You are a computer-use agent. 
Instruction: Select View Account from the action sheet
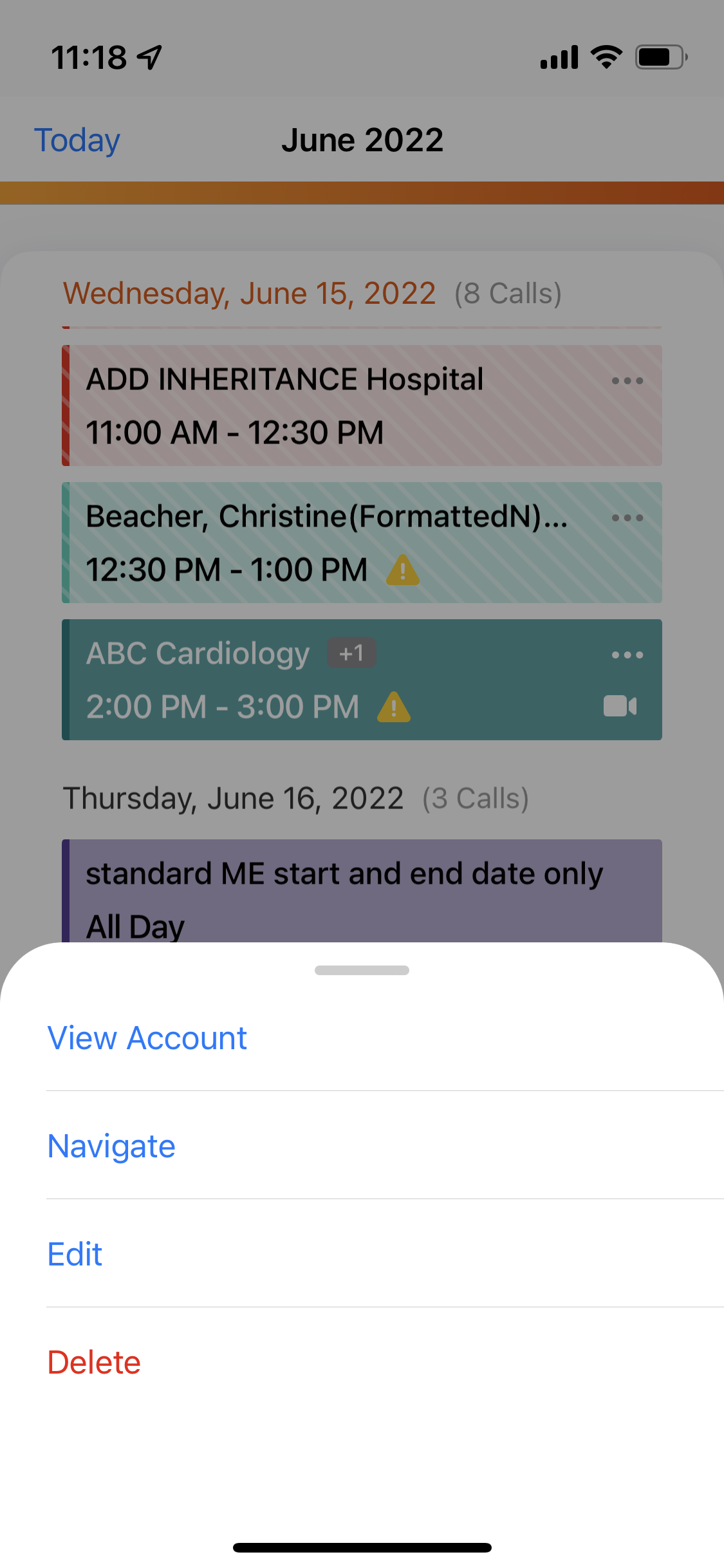point(147,1038)
